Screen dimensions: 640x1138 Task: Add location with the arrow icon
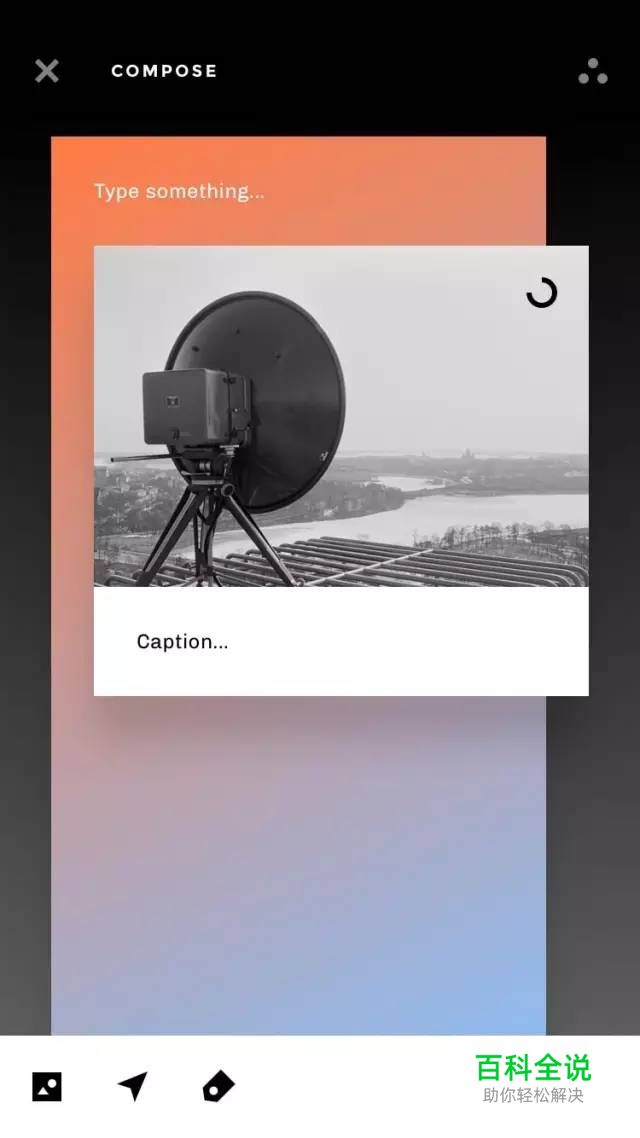132,1086
